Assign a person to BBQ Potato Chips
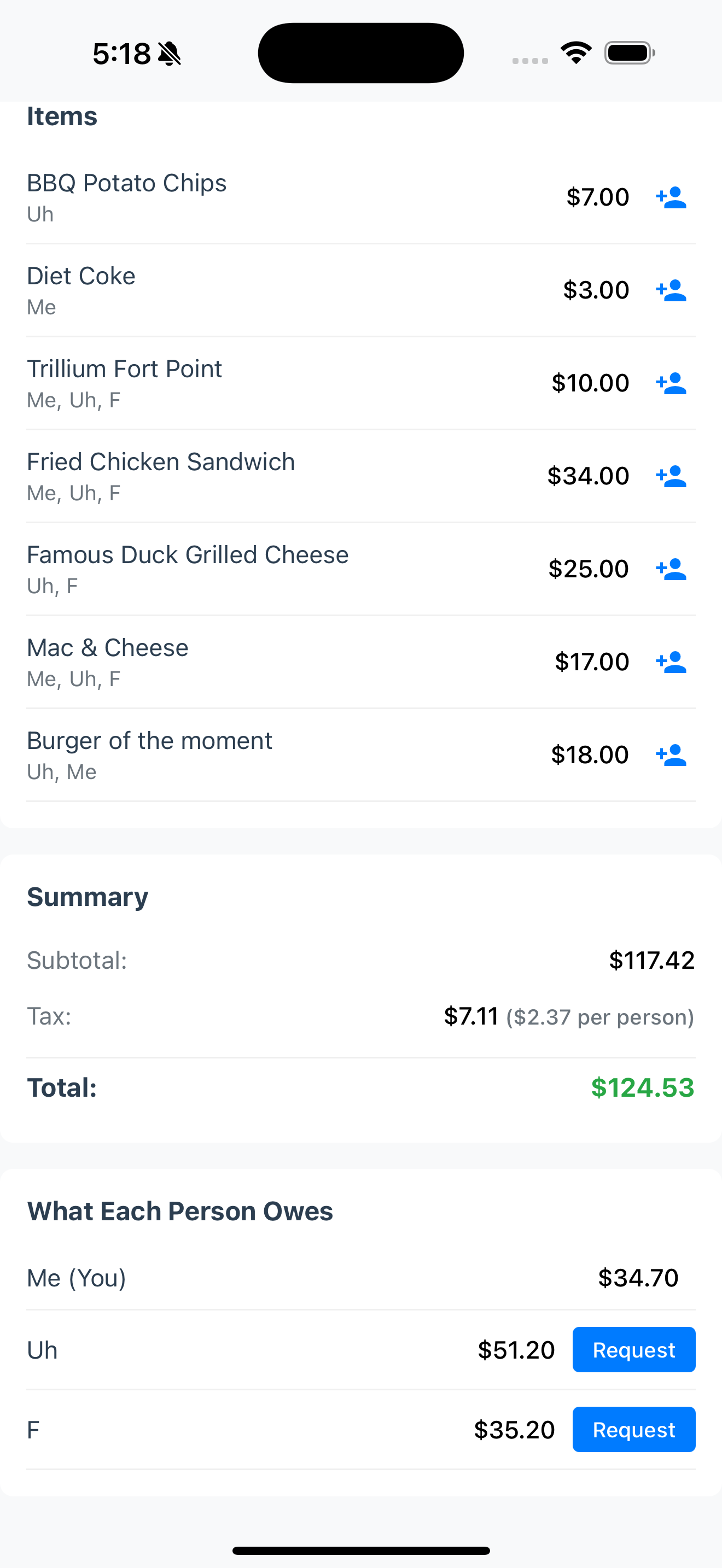The width and height of the screenshot is (722, 1568). (x=671, y=198)
